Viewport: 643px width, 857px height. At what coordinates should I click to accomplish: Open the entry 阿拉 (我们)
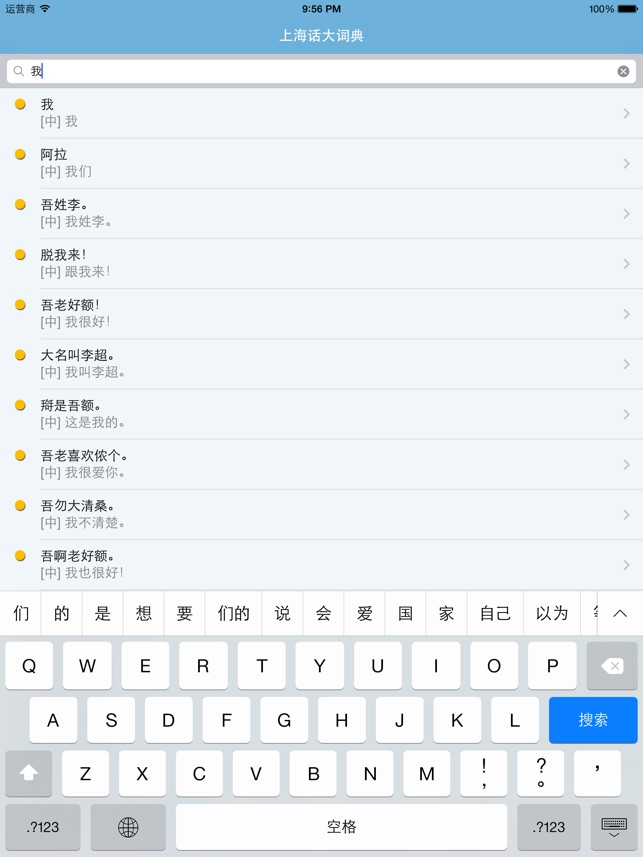pos(320,163)
